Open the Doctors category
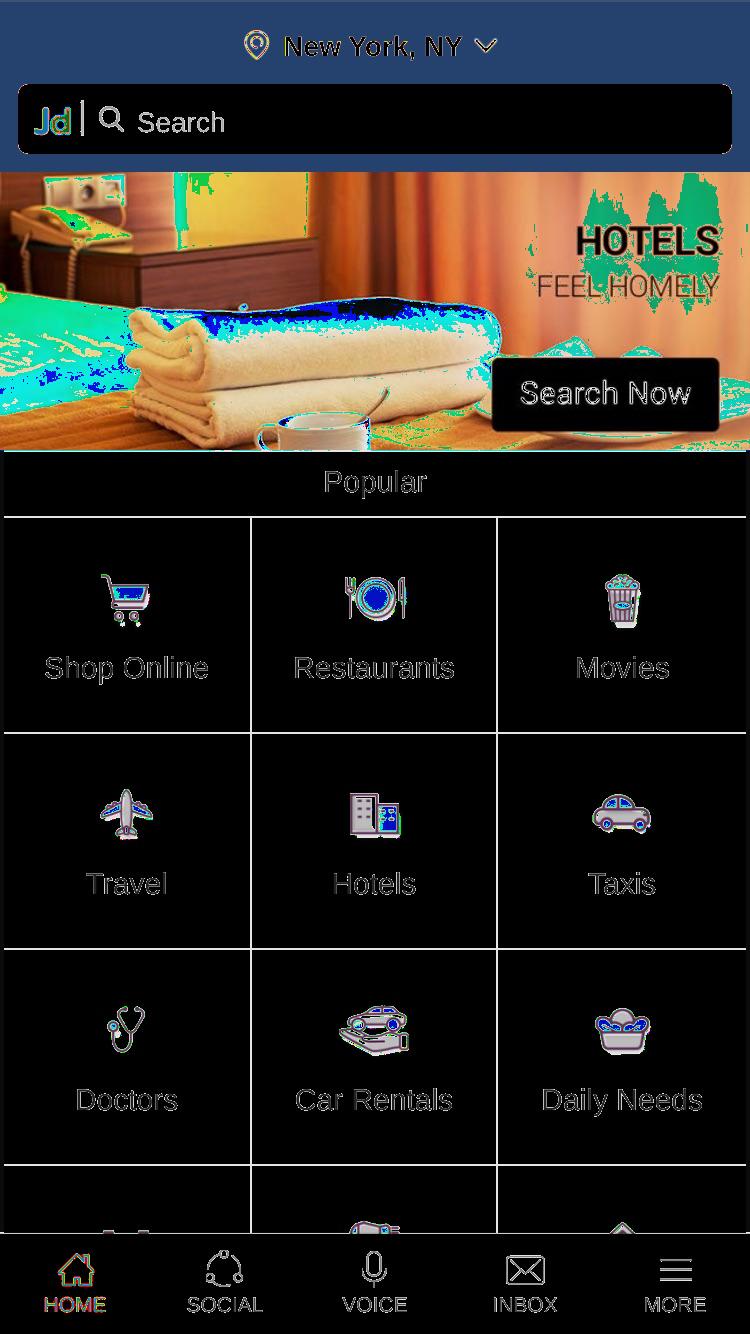750x1334 pixels. (x=127, y=1057)
